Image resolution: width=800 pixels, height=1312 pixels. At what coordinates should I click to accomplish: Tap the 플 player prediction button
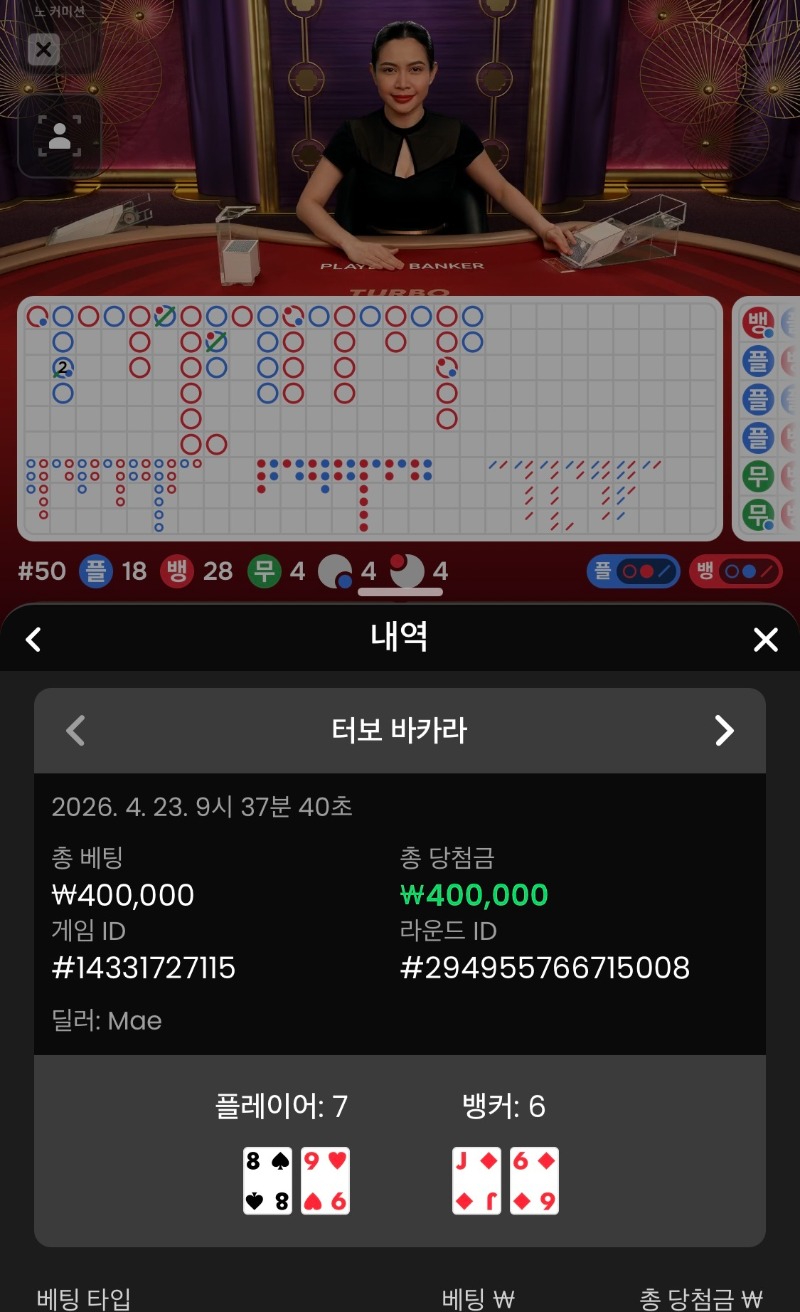click(x=633, y=572)
